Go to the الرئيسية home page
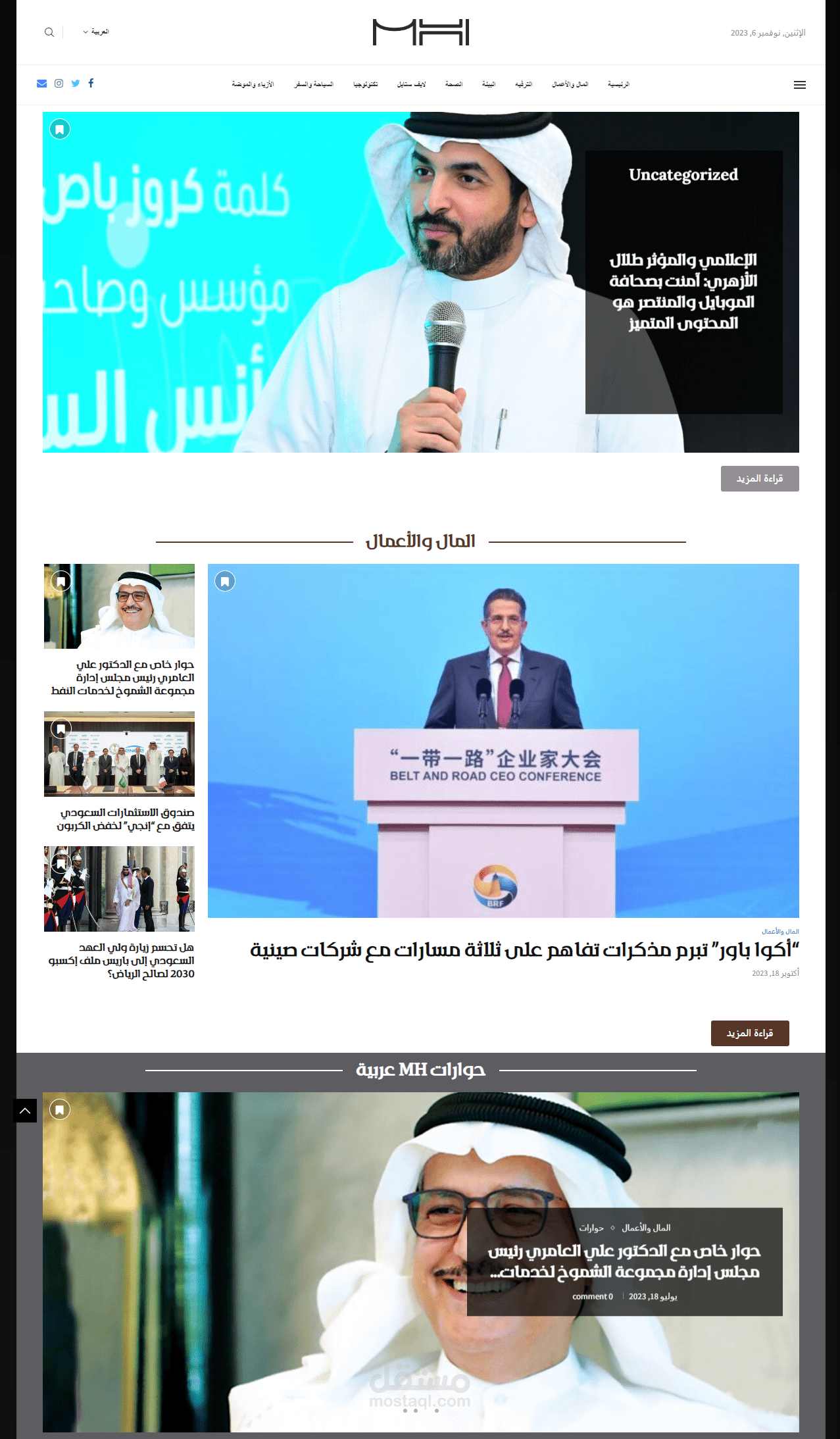Image resolution: width=840 pixels, height=1439 pixels. tap(618, 85)
